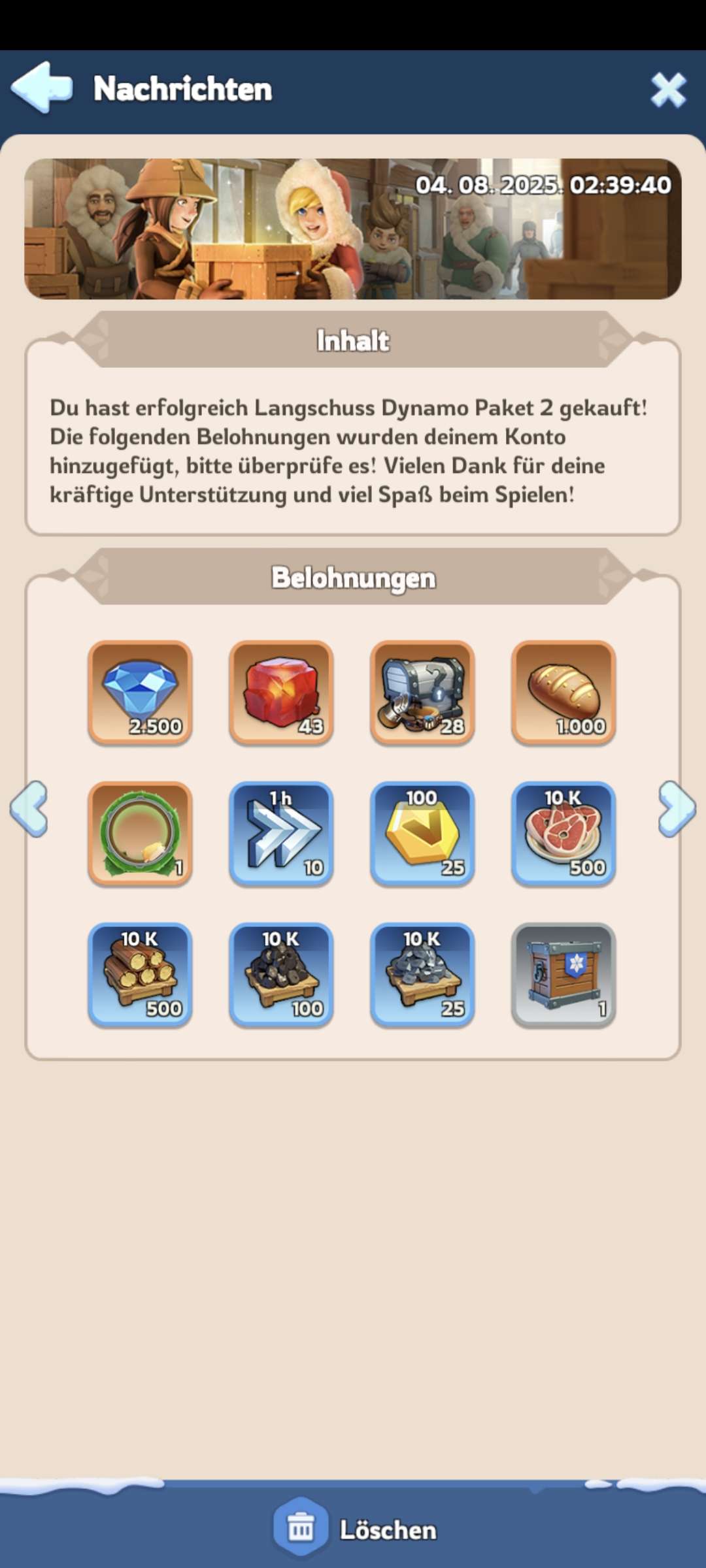Close the Nachrichten window
Screen dimensions: 706x1568
(667, 90)
